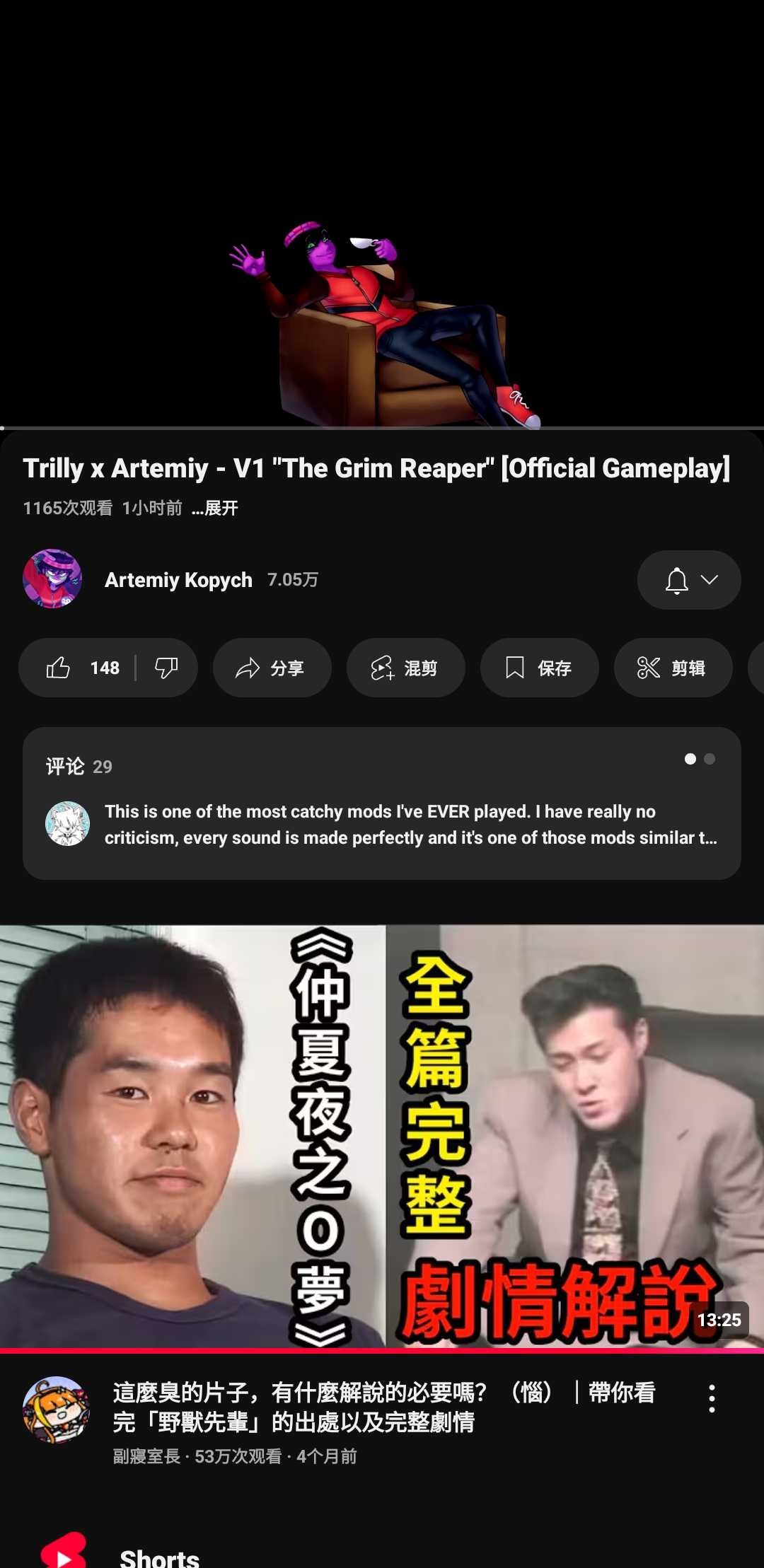Open notification bell dropdown for channel
764x1568 pixels.
(688, 580)
